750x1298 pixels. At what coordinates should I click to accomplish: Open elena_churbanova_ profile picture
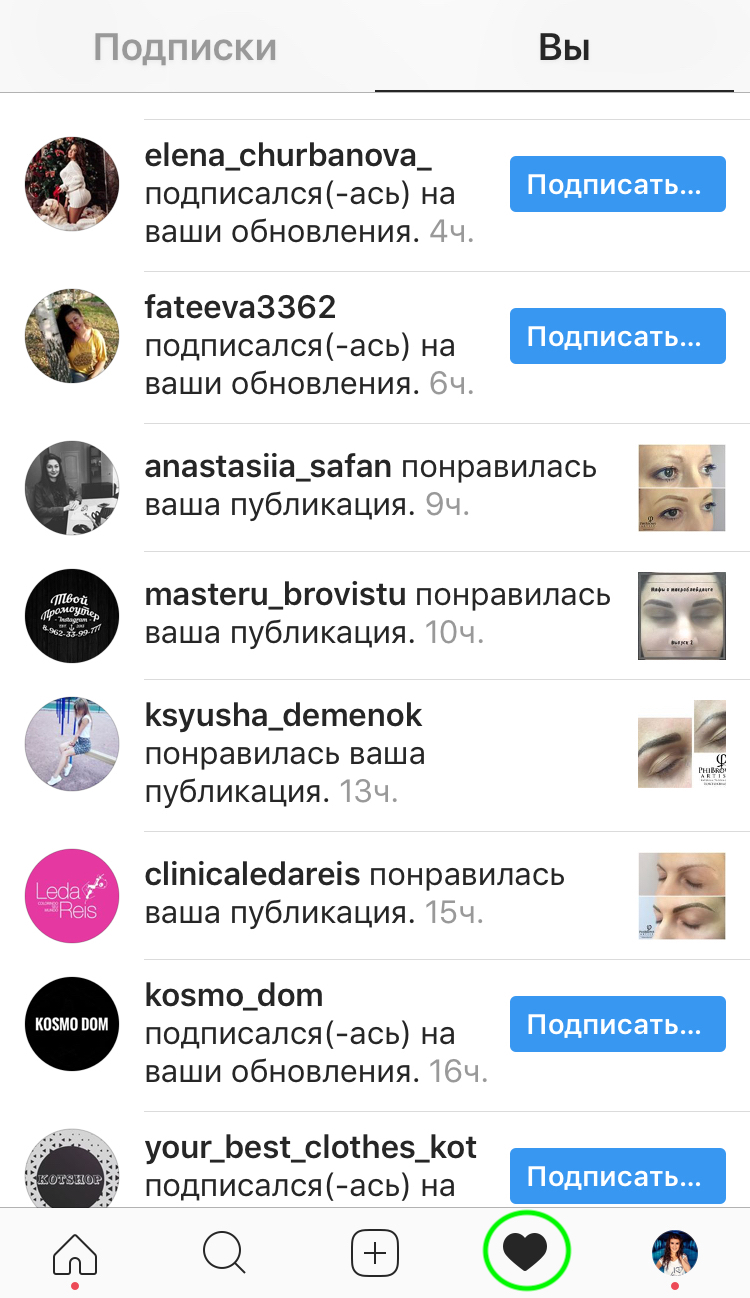[72, 184]
